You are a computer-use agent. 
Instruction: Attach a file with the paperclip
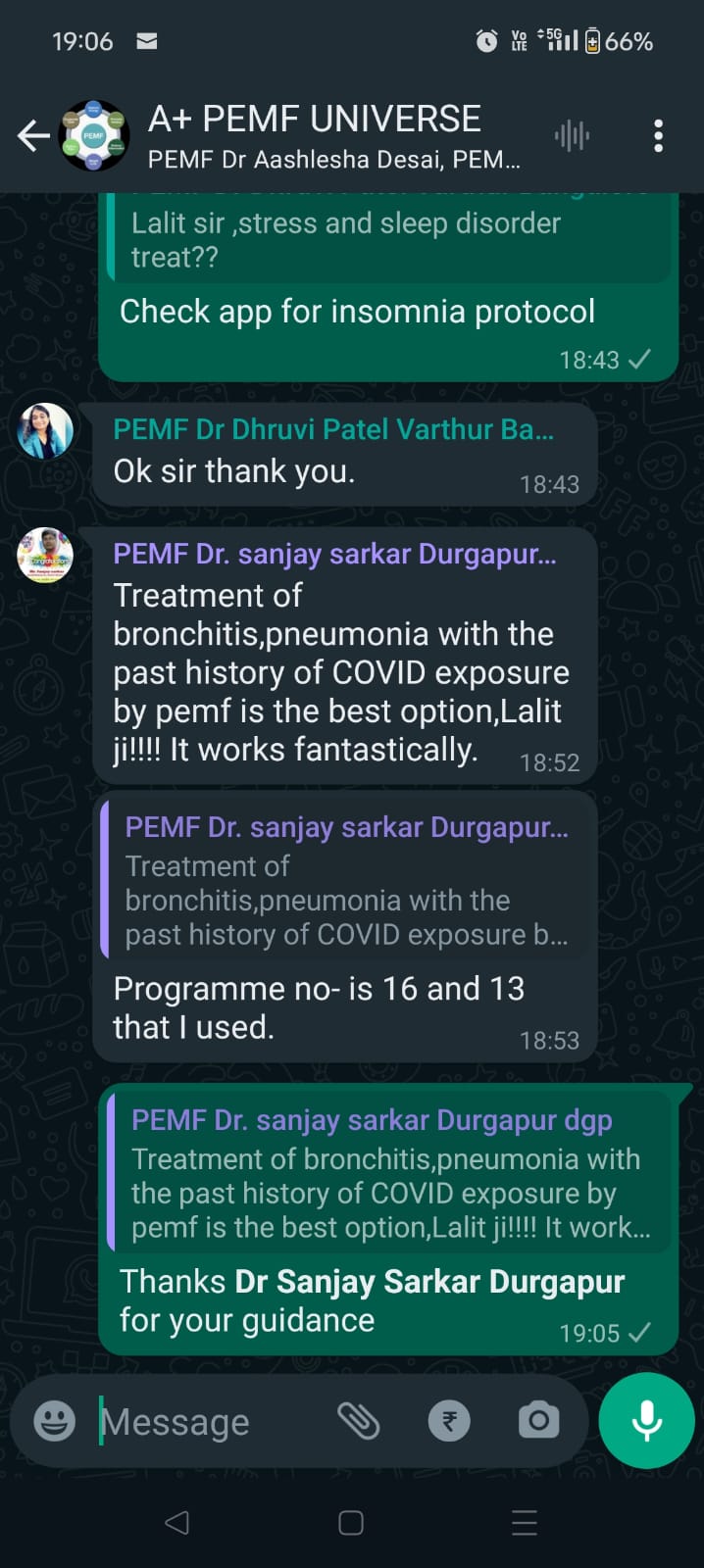[x=359, y=1420]
